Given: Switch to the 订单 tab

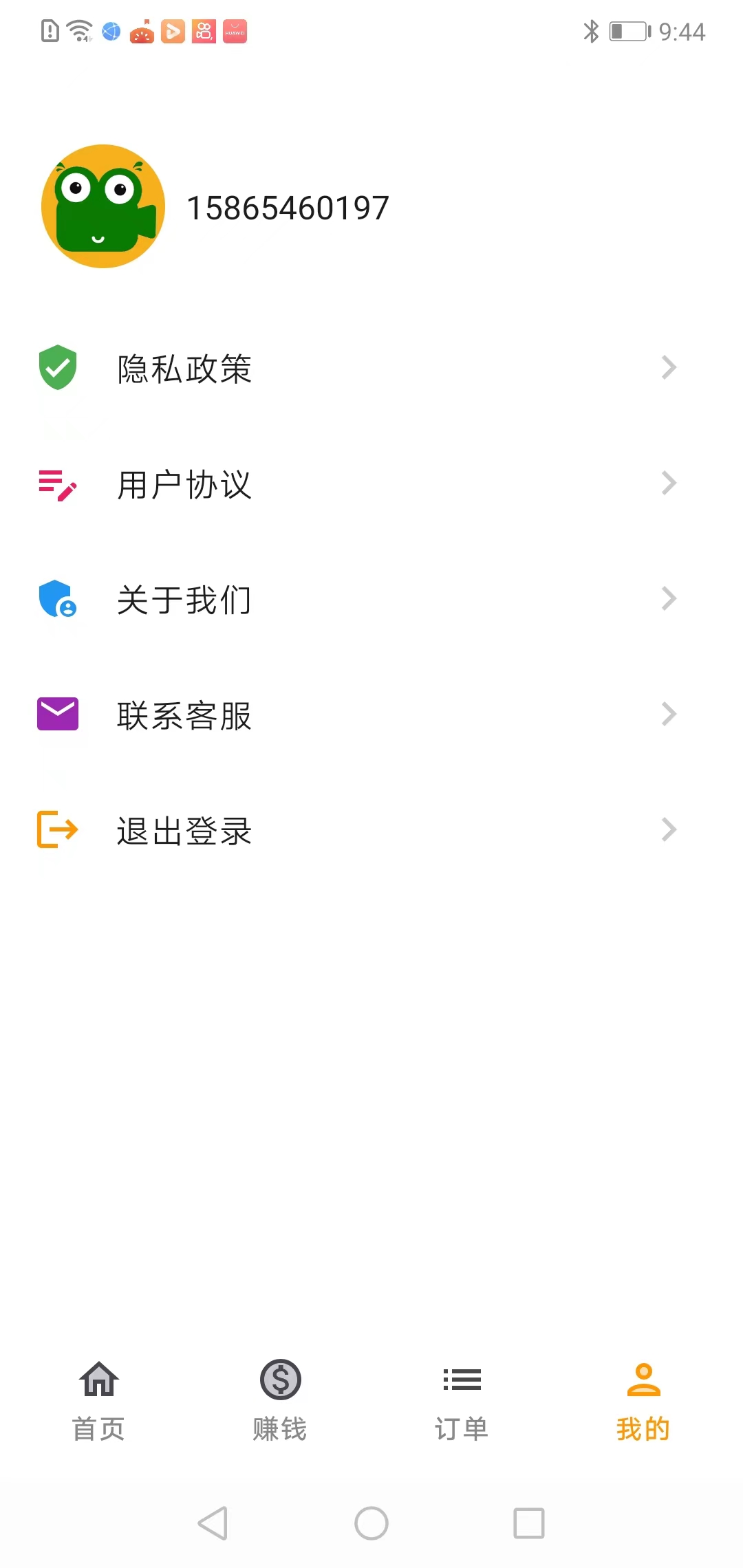Looking at the screenshot, I should point(461,1396).
